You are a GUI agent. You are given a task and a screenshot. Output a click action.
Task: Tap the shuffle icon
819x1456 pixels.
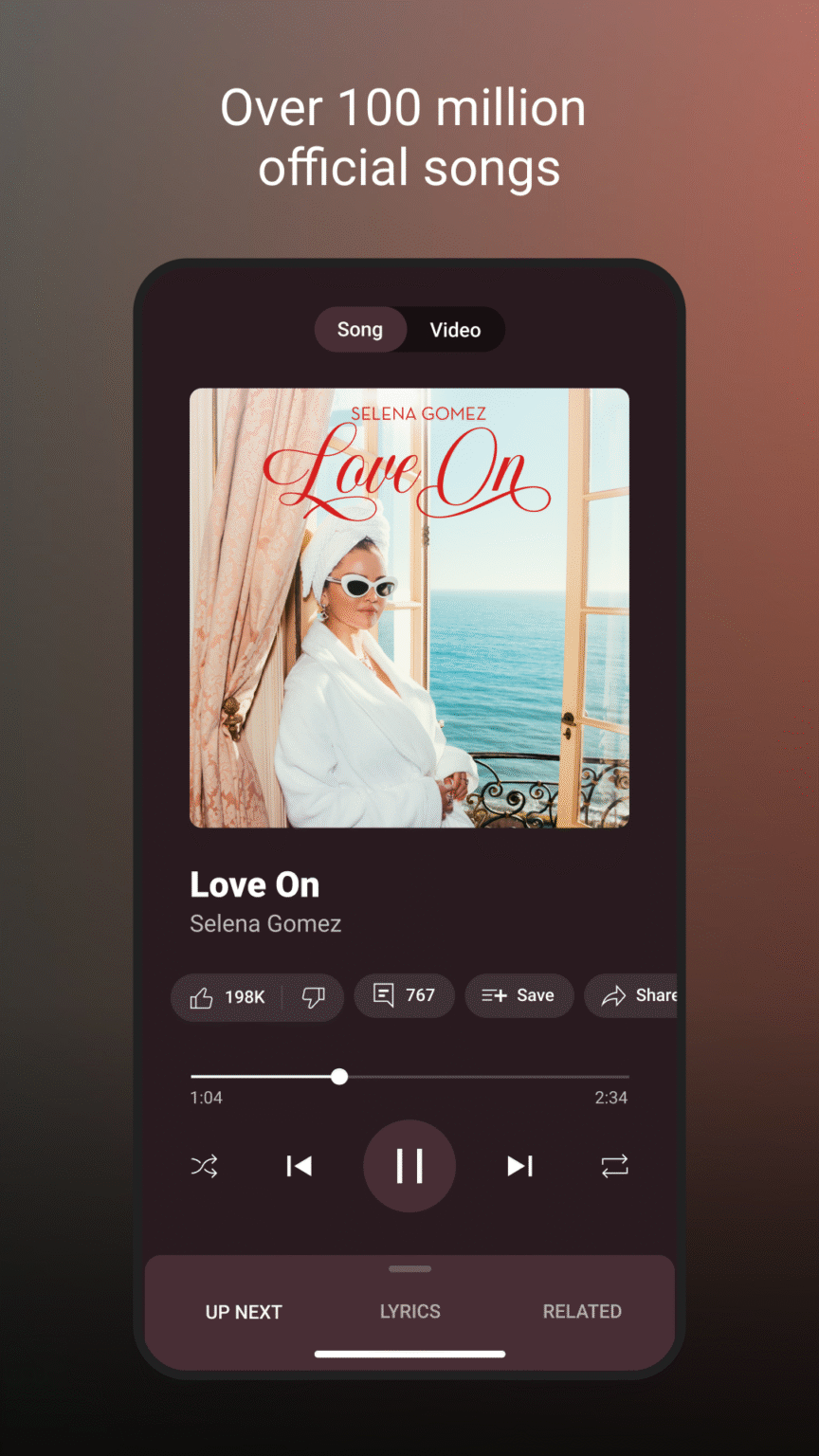(x=205, y=1166)
